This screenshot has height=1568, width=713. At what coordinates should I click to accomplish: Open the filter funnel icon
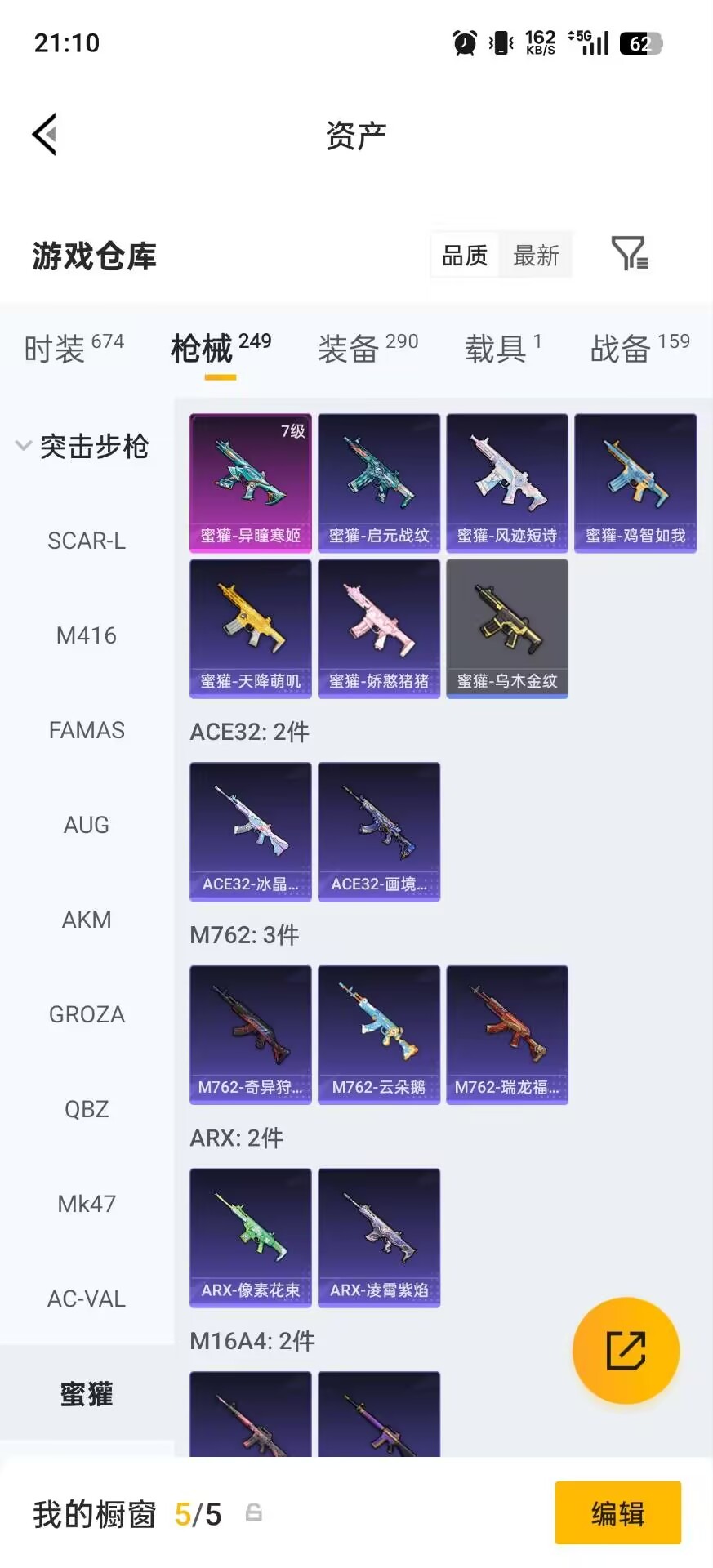pyautogui.click(x=628, y=255)
